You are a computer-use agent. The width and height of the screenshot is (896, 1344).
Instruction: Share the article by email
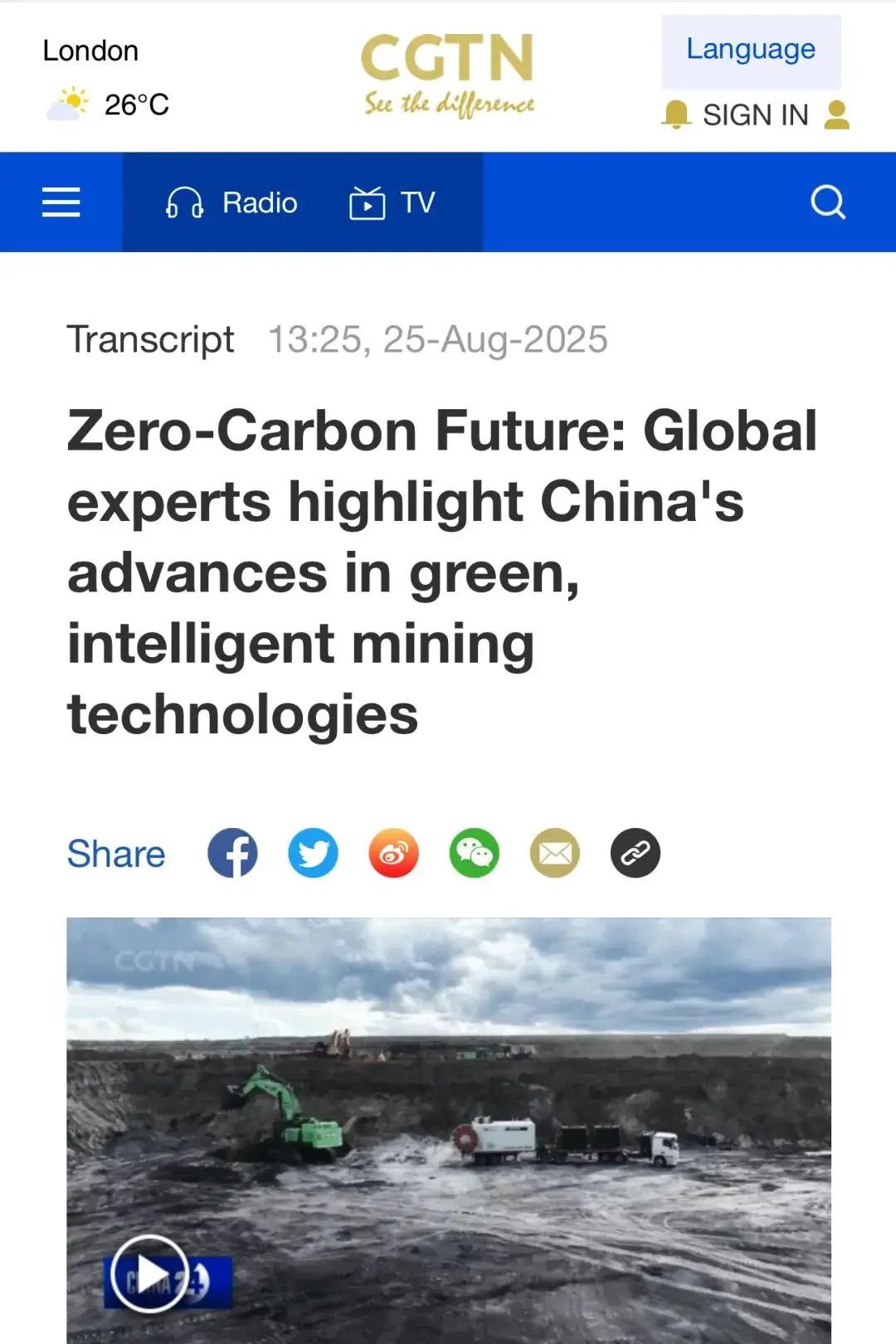click(555, 853)
